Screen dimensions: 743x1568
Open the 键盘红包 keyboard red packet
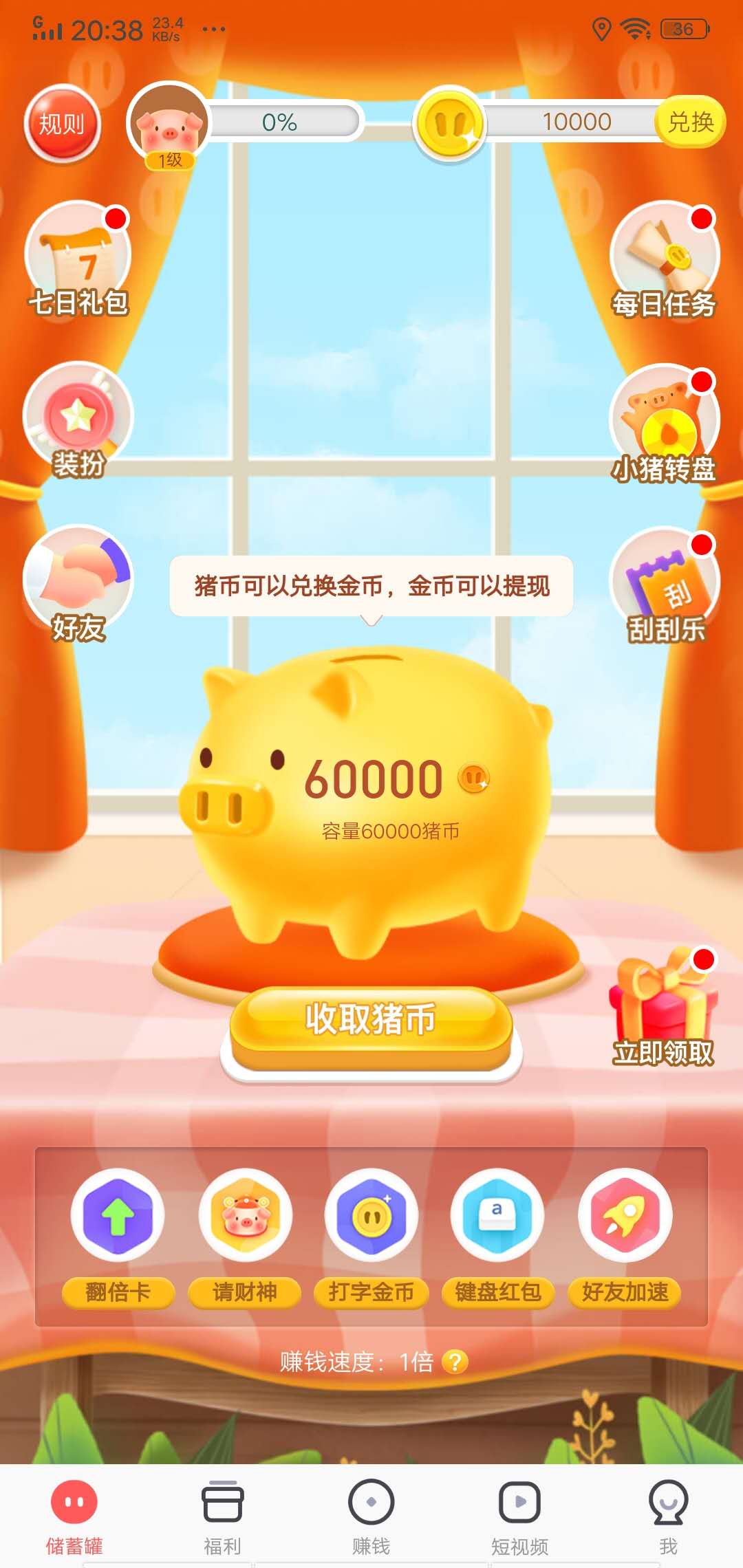[x=498, y=1217]
